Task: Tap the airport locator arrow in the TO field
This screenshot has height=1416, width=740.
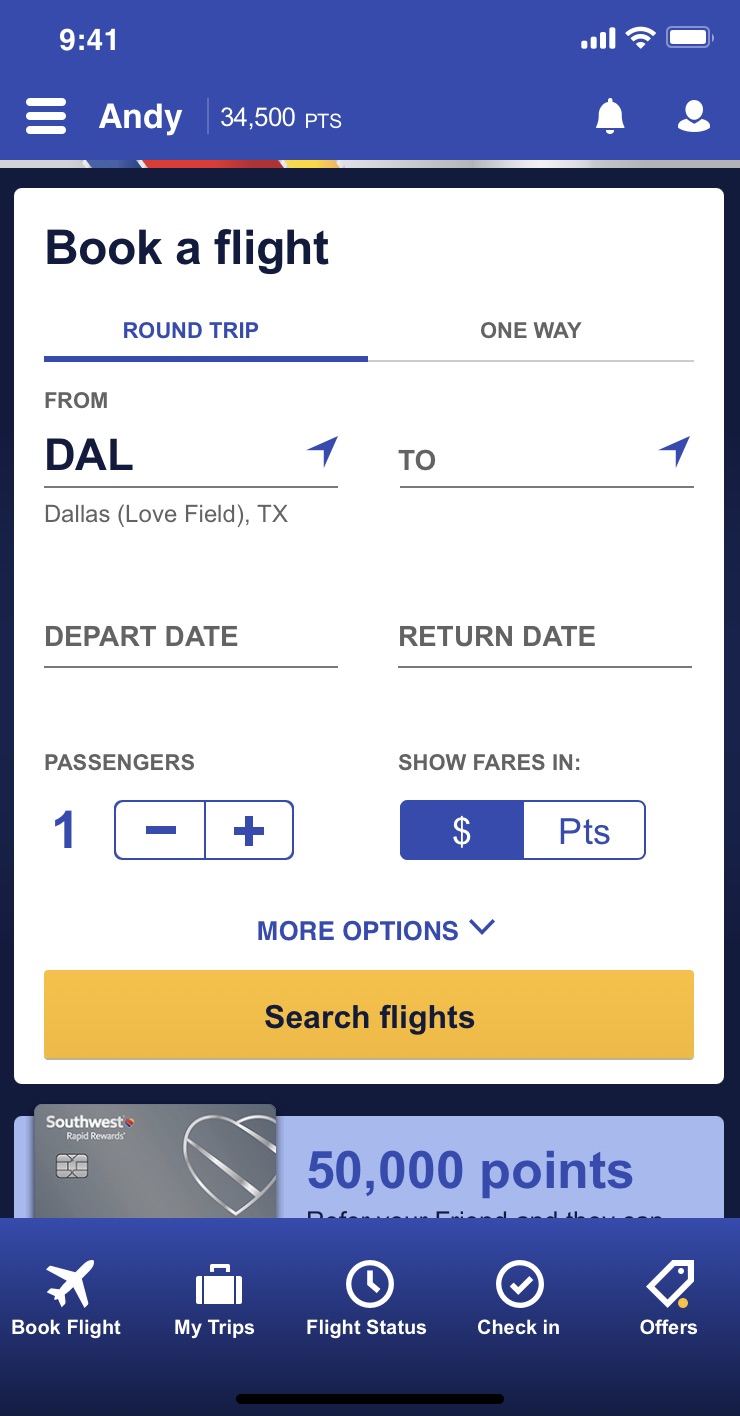Action: (676, 452)
